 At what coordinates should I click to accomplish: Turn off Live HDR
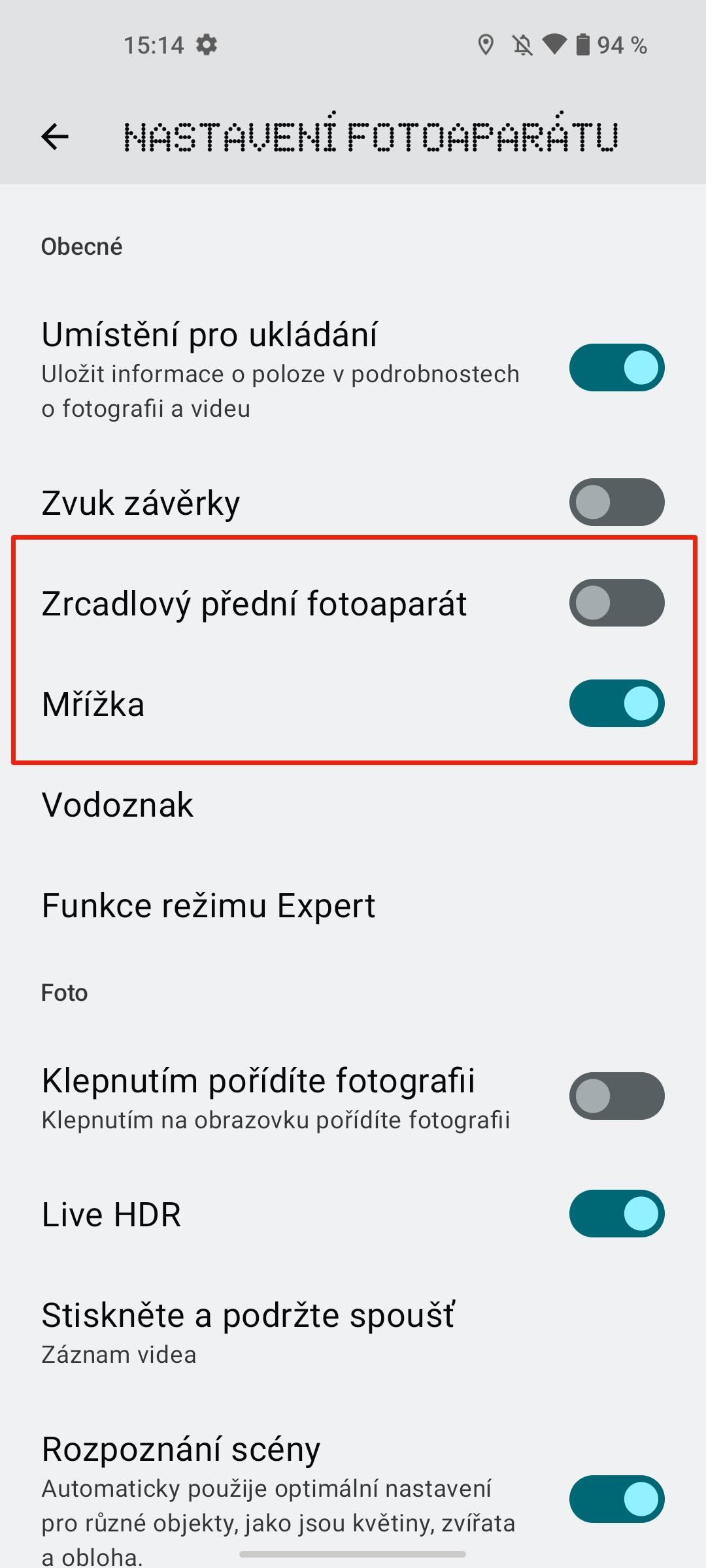[x=616, y=1214]
